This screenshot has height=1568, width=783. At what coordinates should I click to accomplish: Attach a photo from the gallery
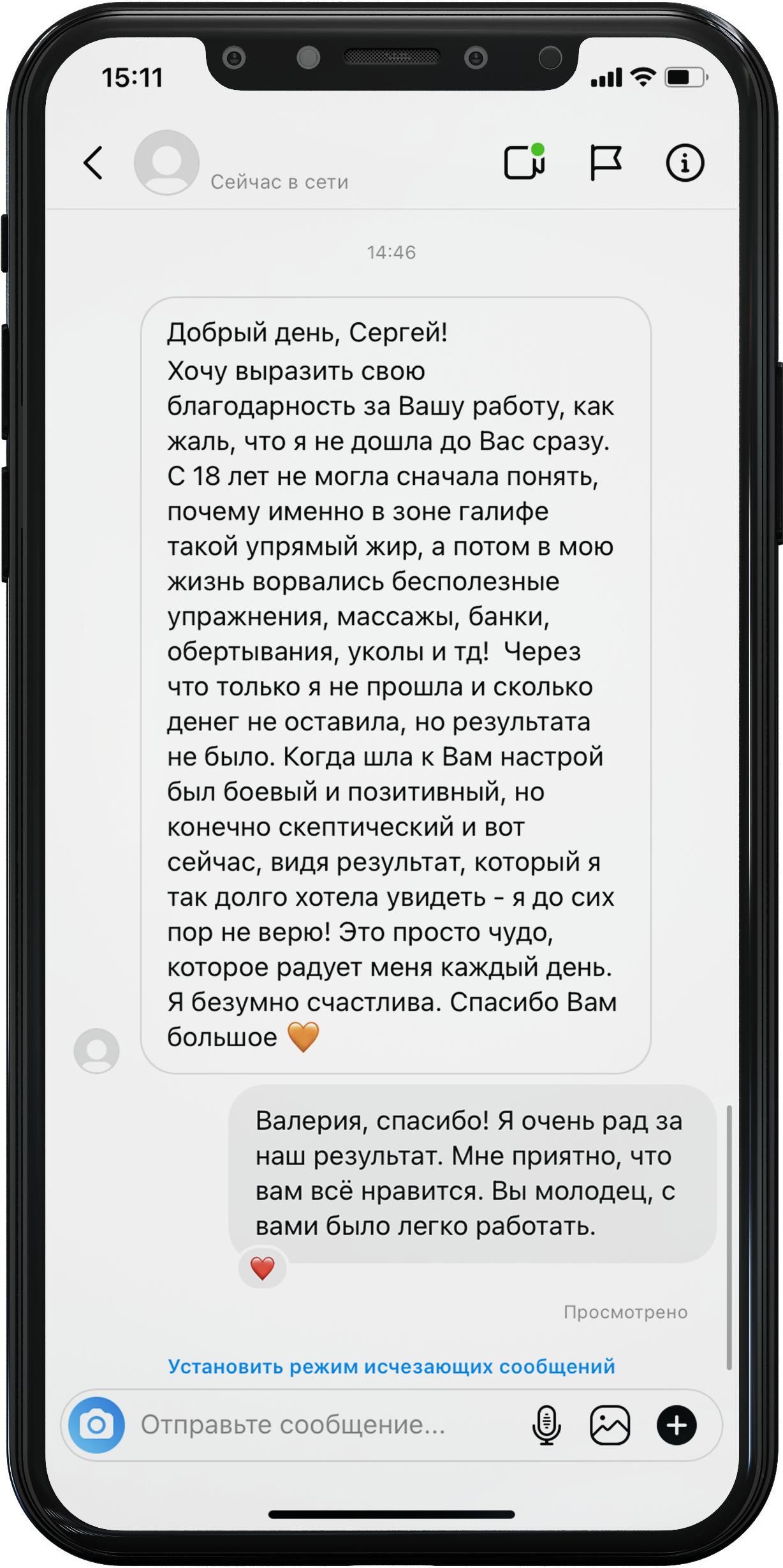(610, 1425)
